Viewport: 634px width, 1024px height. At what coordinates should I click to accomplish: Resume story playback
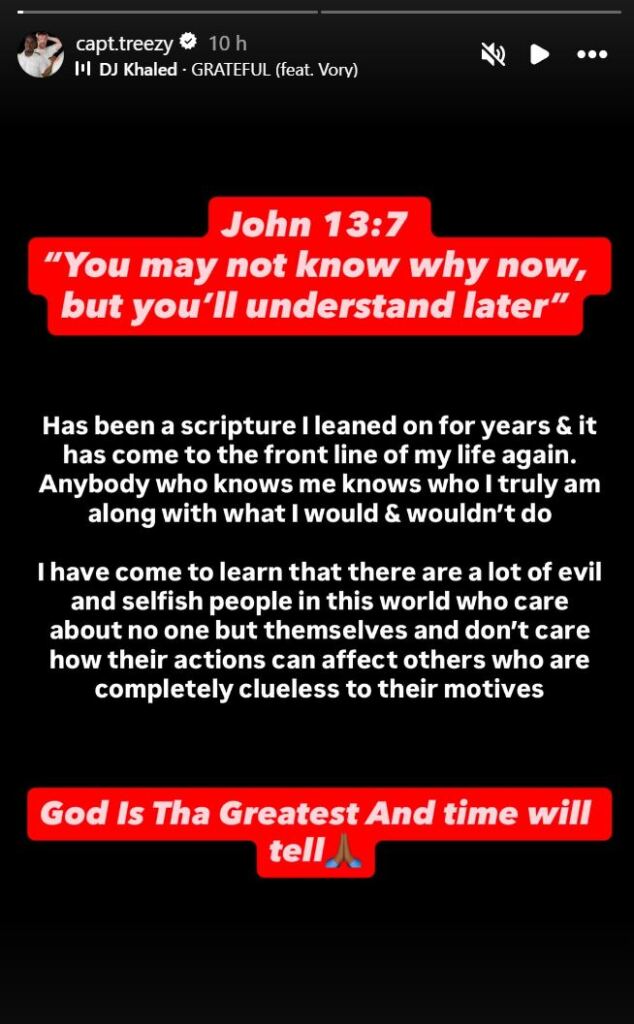(539, 55)
